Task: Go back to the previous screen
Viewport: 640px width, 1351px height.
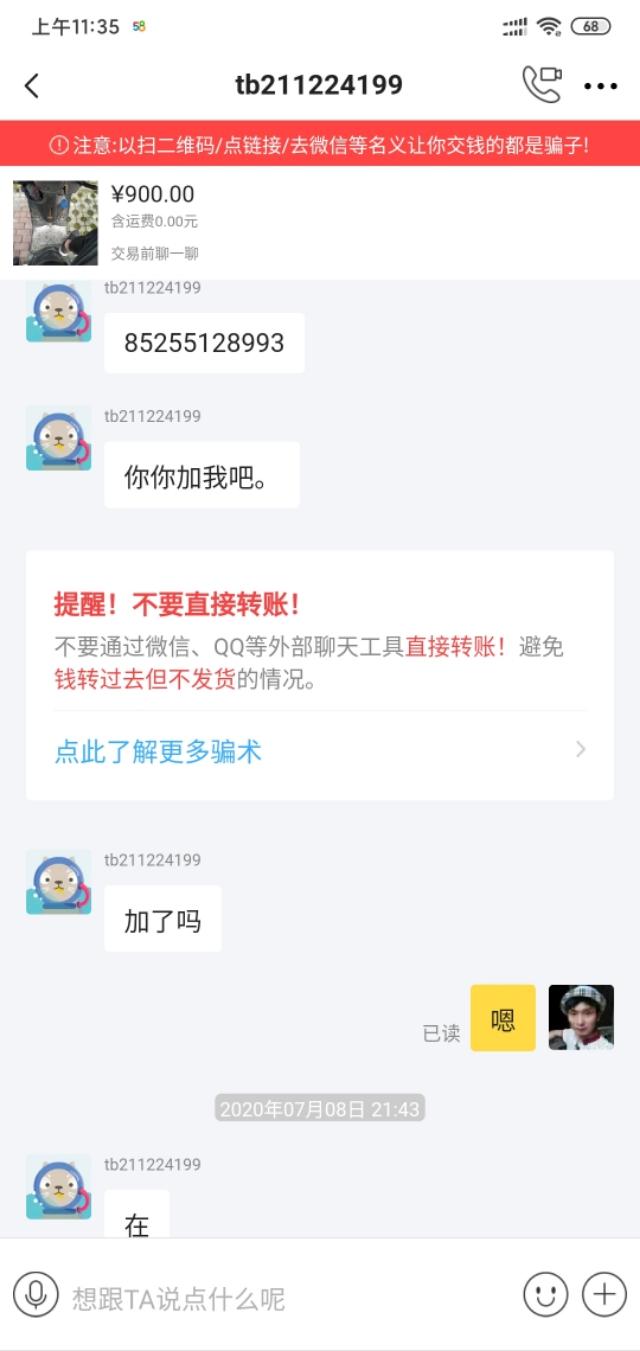Action: pos(32,86)
